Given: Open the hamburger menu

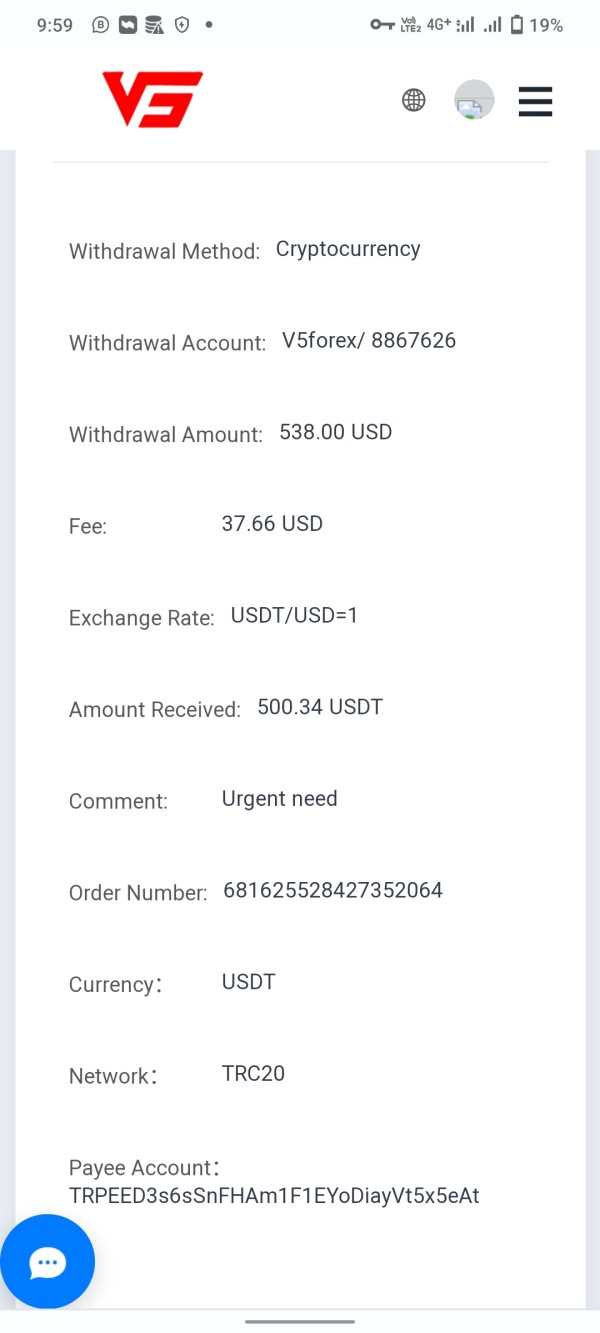Looking at the screenshot, I should [535, 101].
